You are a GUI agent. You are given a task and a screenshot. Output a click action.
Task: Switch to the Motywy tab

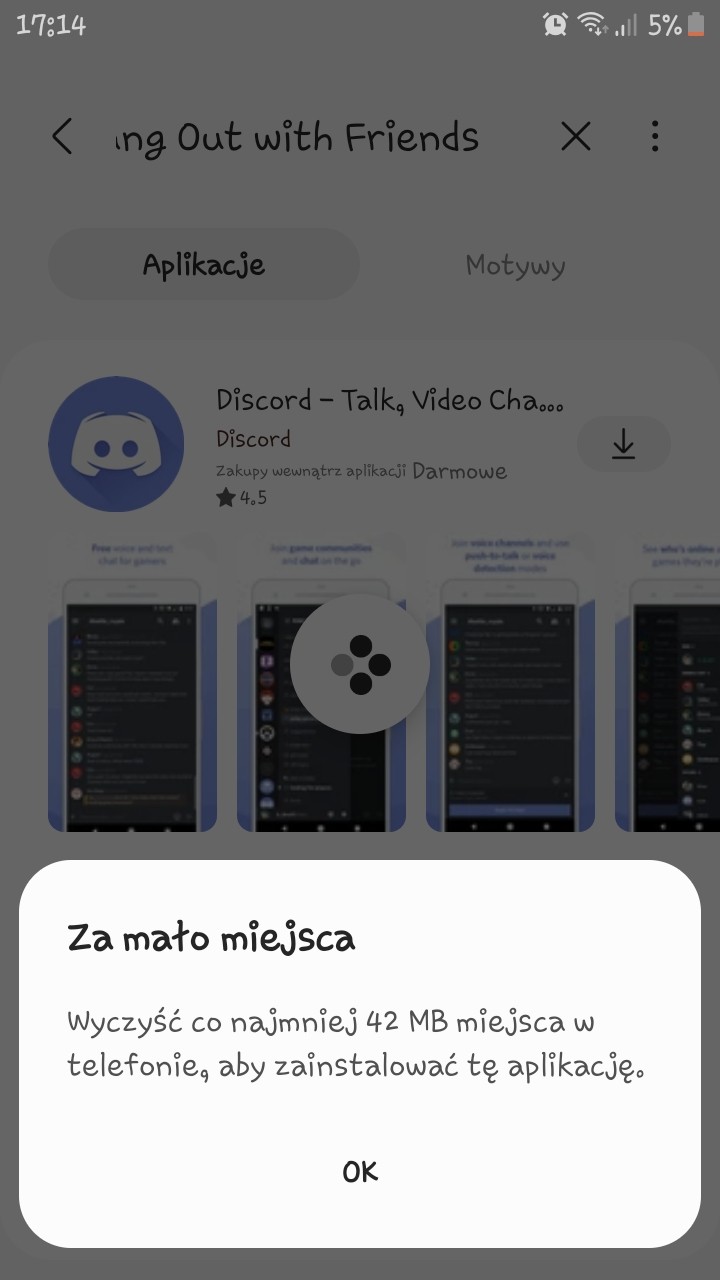click(515, 265)
